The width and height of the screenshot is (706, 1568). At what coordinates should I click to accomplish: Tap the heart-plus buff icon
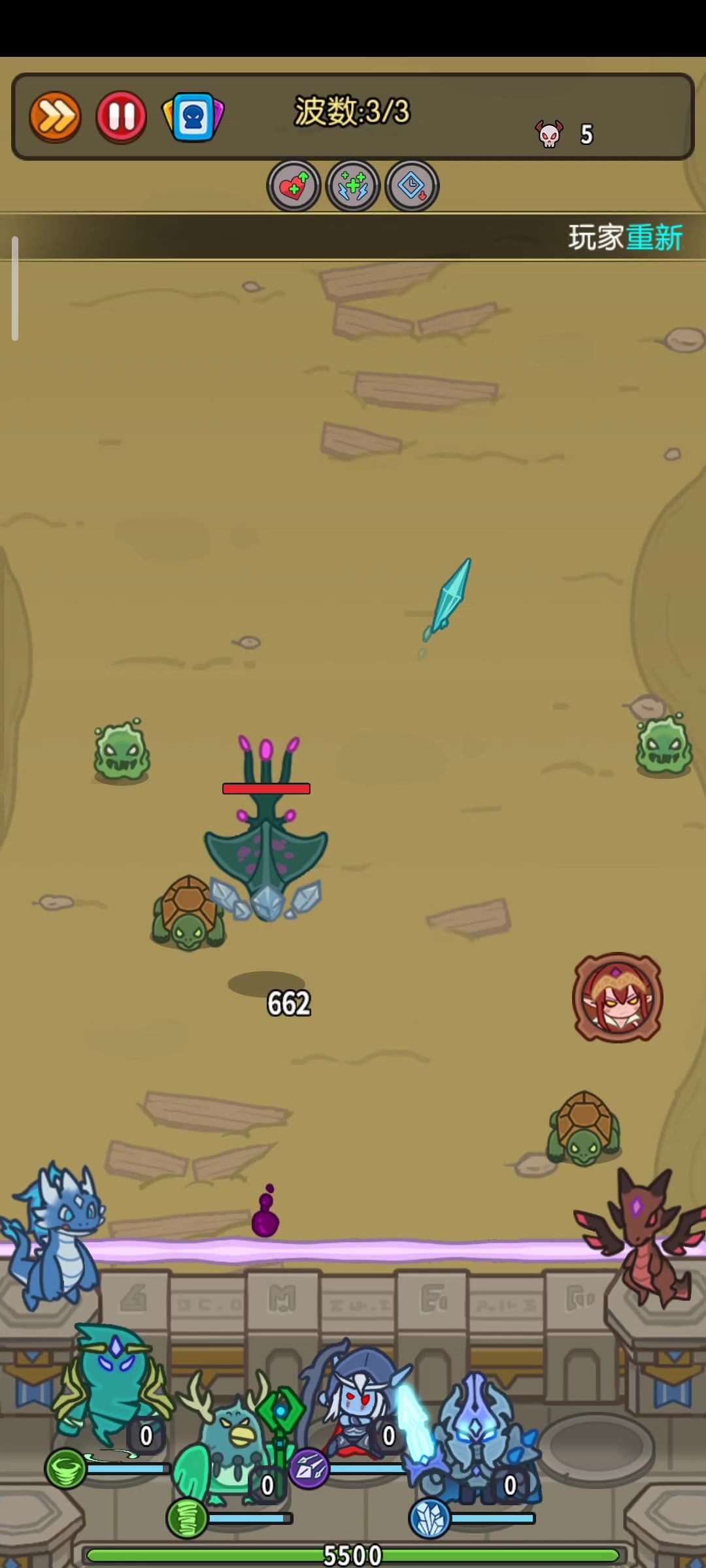pyautogui.click(x=294, y=186)
